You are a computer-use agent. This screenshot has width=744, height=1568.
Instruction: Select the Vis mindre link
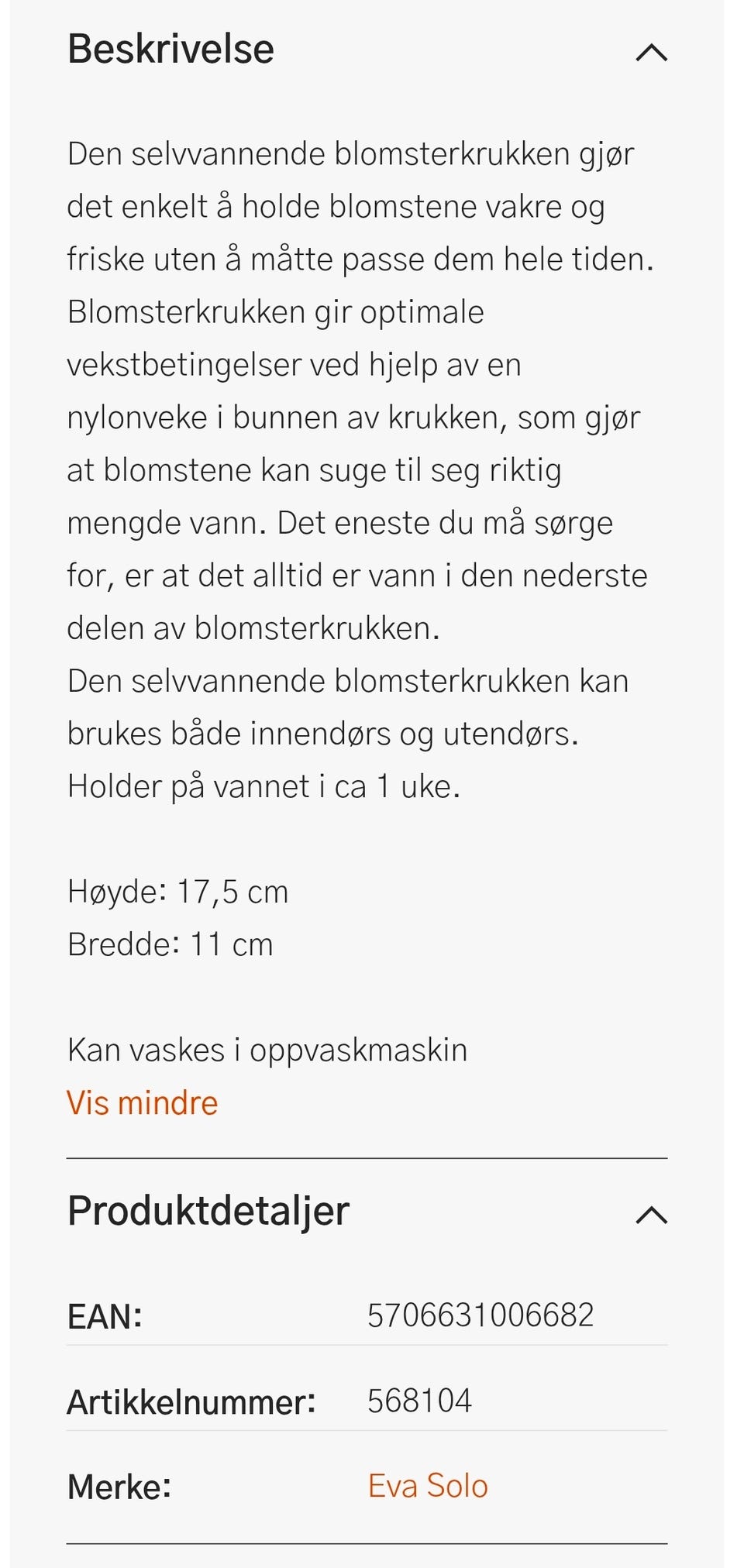142,1102
